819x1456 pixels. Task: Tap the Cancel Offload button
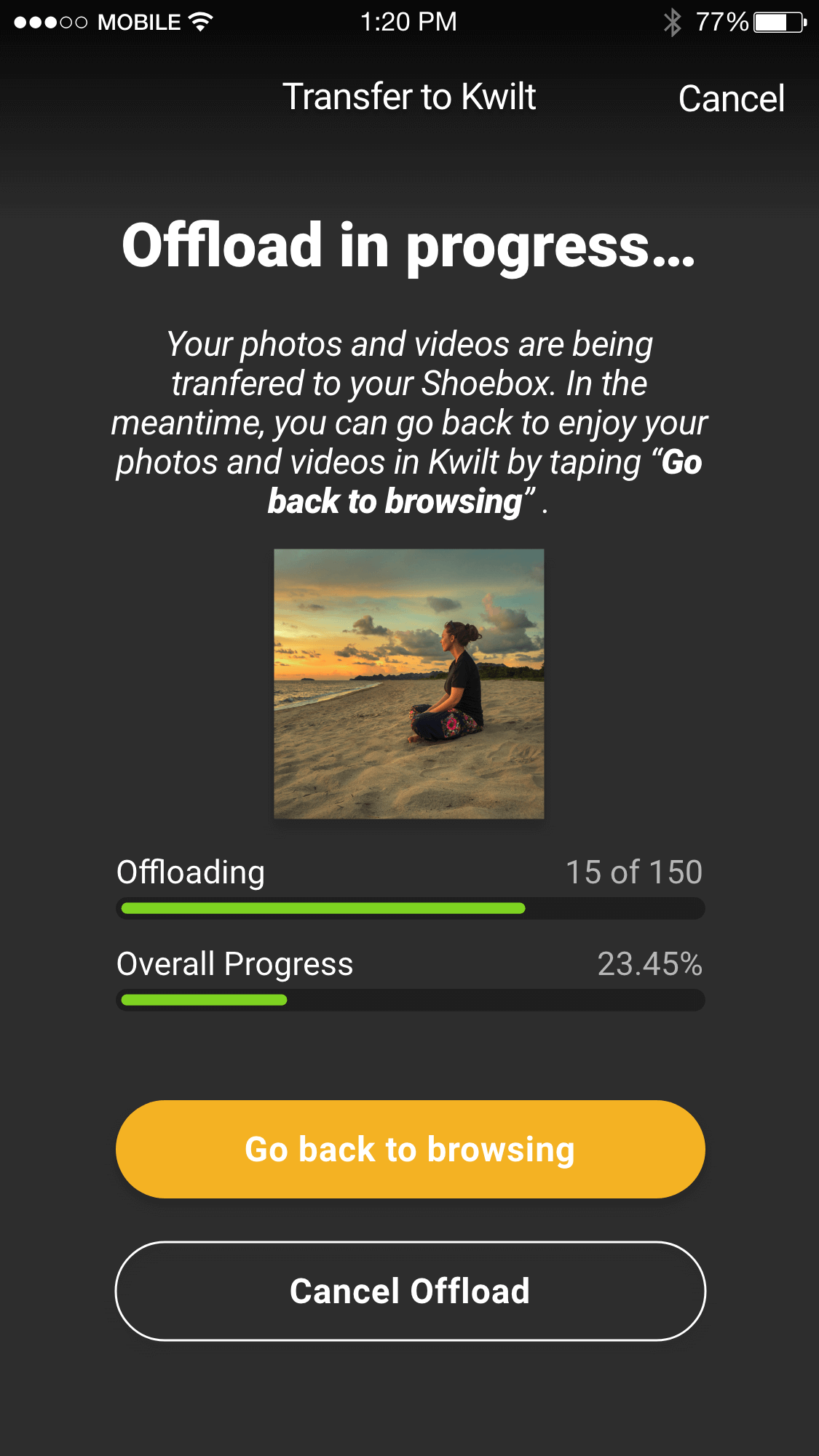[x=410, y=1291]
